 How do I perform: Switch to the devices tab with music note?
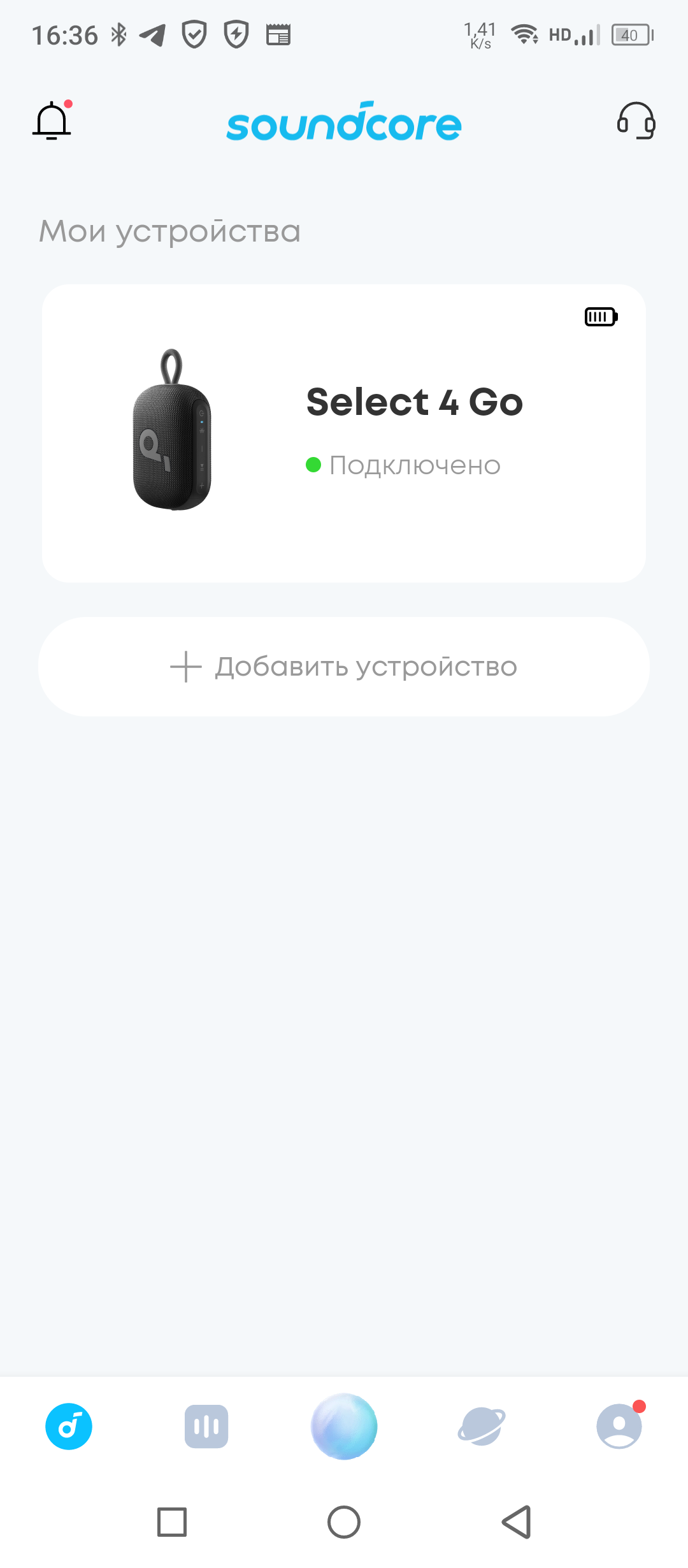point(69,1426)
